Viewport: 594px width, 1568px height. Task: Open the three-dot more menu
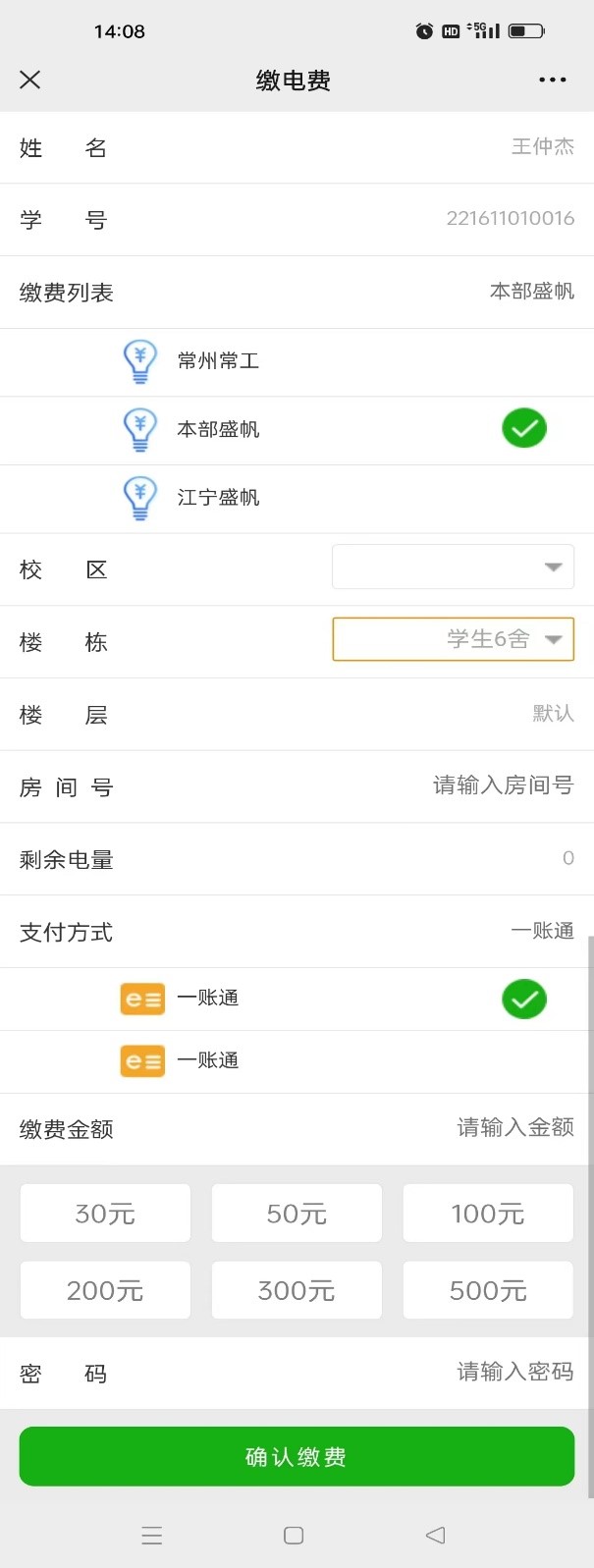[x=552, y=80]
